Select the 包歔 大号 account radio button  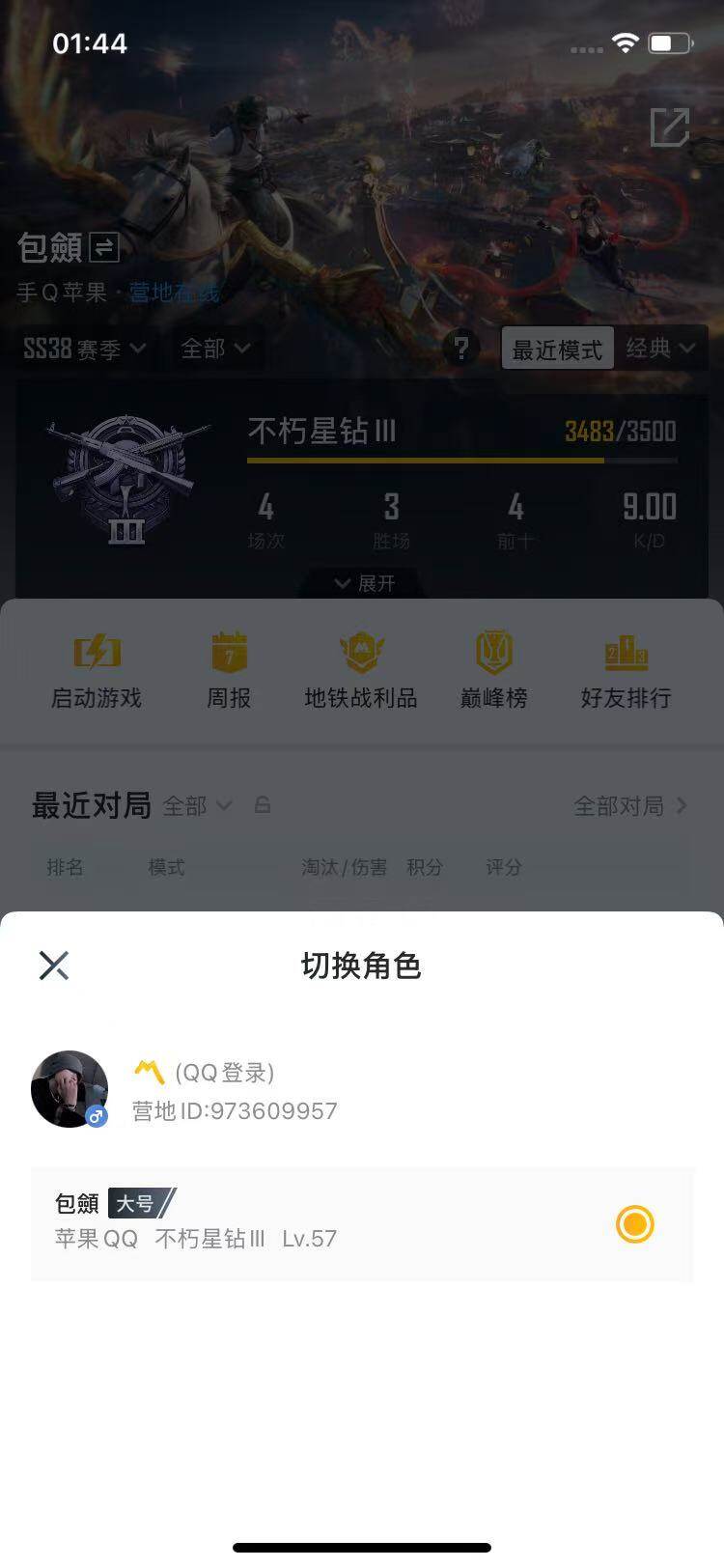click(x=634, y=1224)
